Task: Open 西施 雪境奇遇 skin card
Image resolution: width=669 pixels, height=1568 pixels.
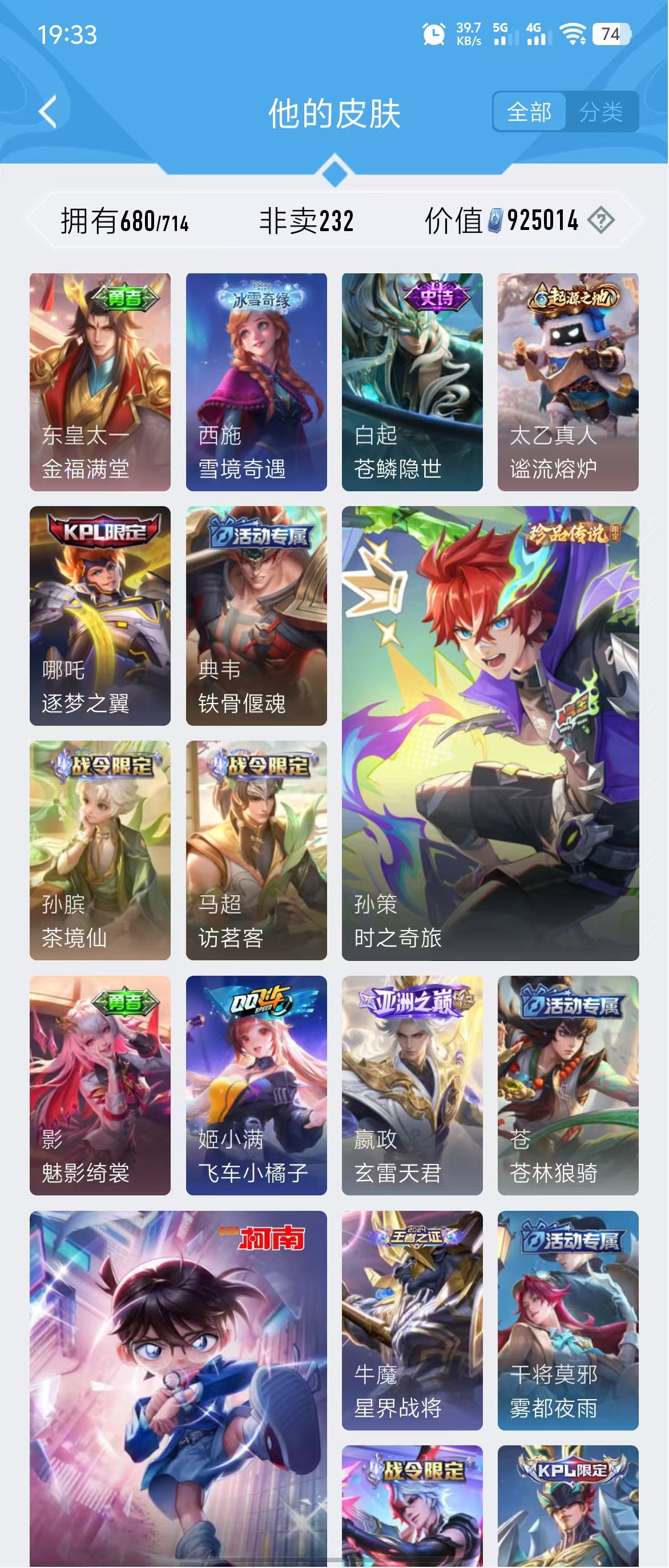Action: click(256, 382)
